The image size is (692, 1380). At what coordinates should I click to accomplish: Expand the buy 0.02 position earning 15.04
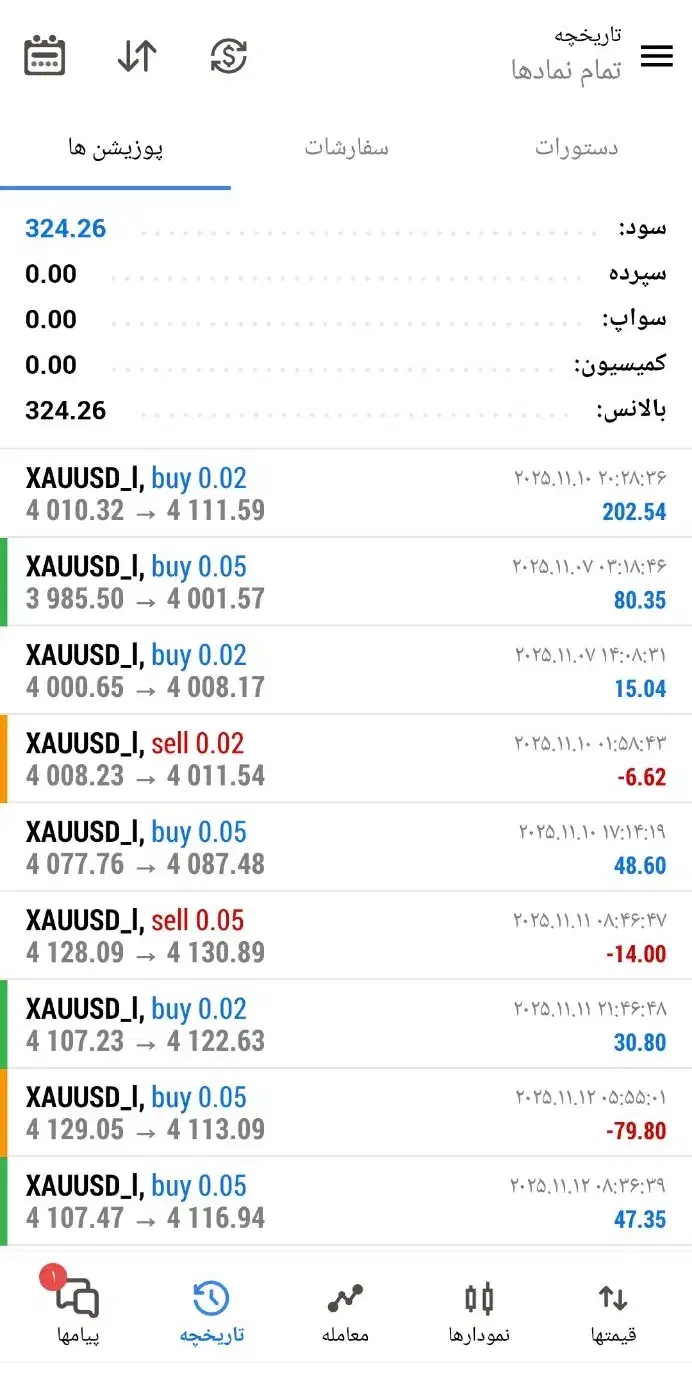tap(346, 671)
